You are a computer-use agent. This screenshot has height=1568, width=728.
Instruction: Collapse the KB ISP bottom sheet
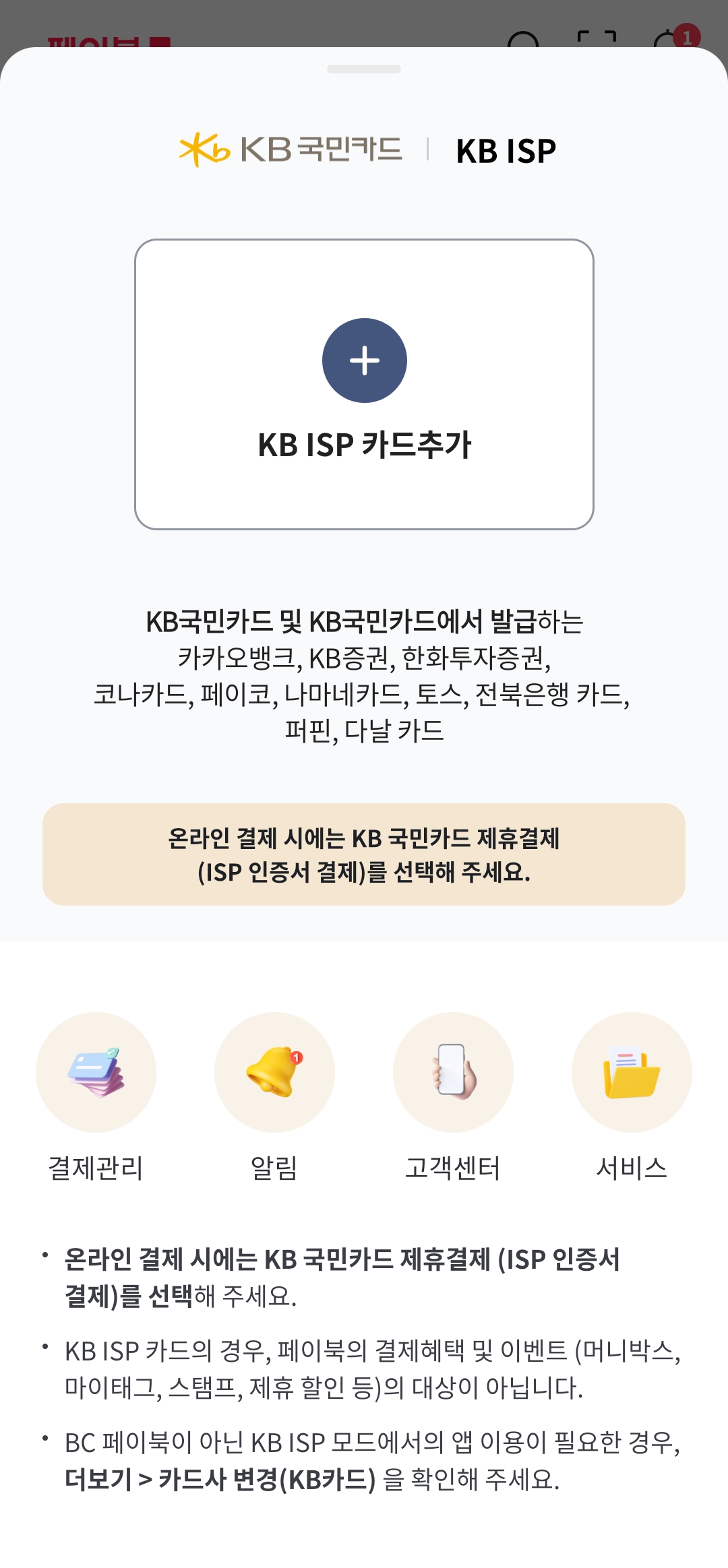[x=364, y=67]
